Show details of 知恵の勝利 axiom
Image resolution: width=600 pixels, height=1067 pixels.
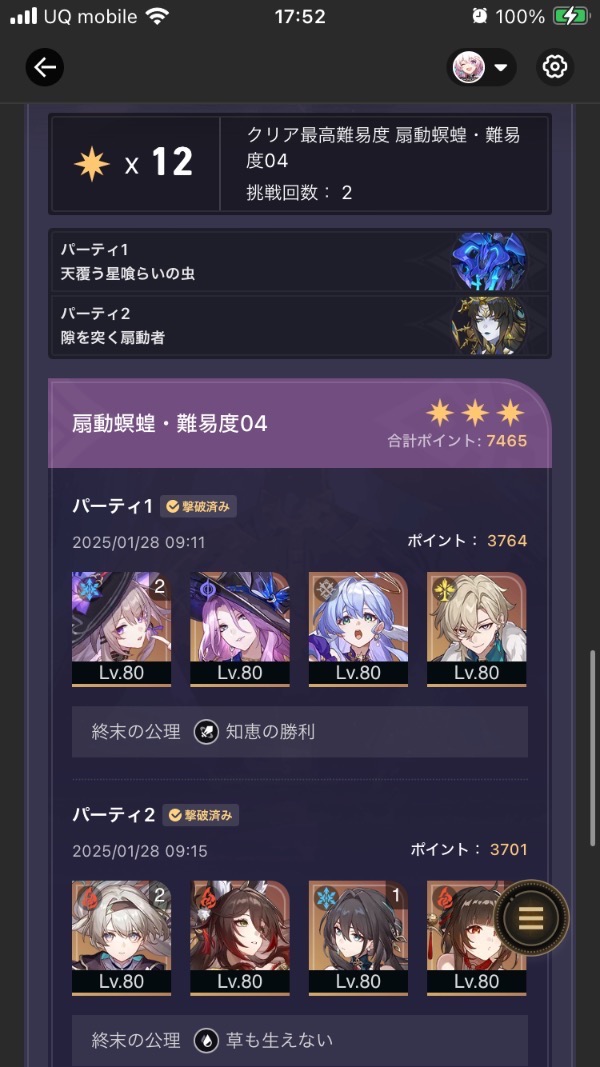(x=300, y=732)
